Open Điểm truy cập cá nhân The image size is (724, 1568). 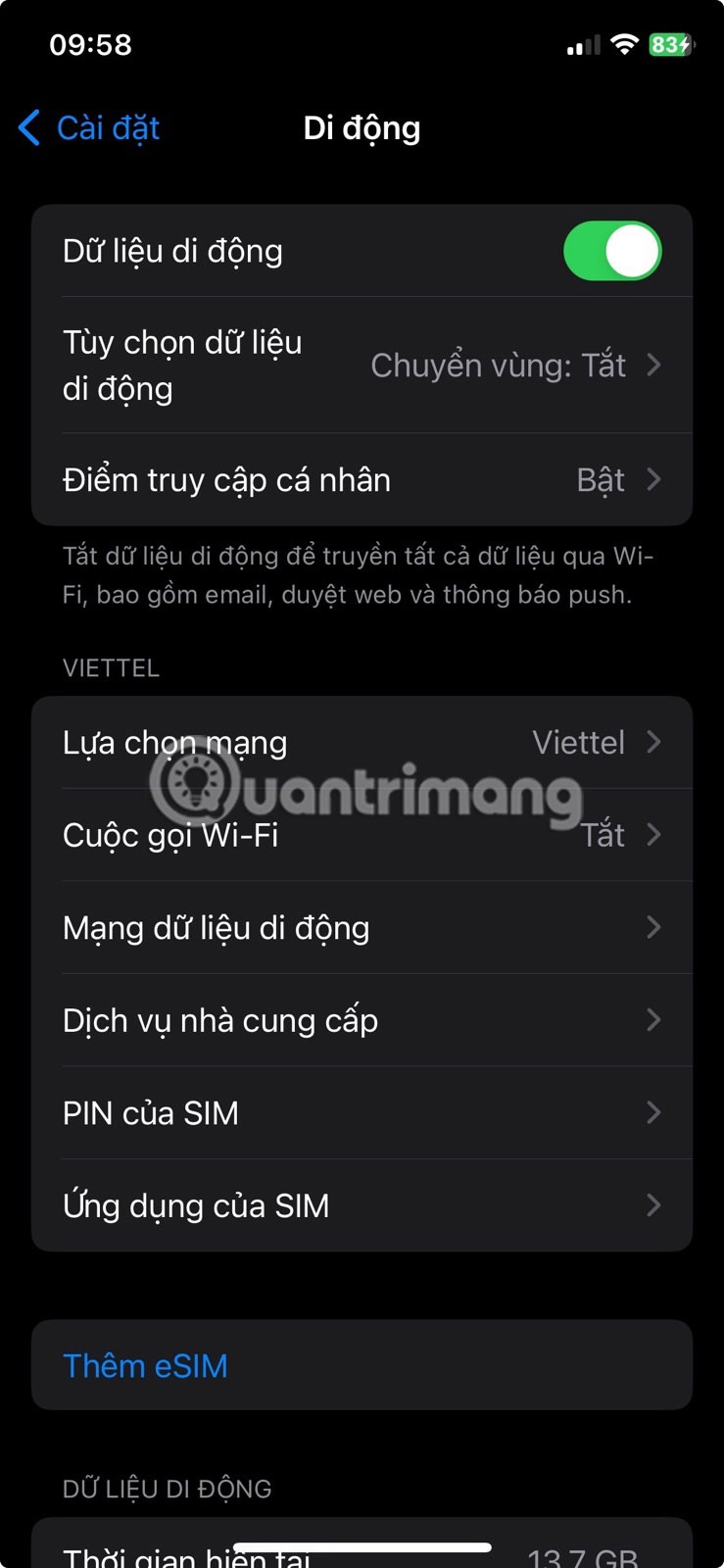point(362,480)
